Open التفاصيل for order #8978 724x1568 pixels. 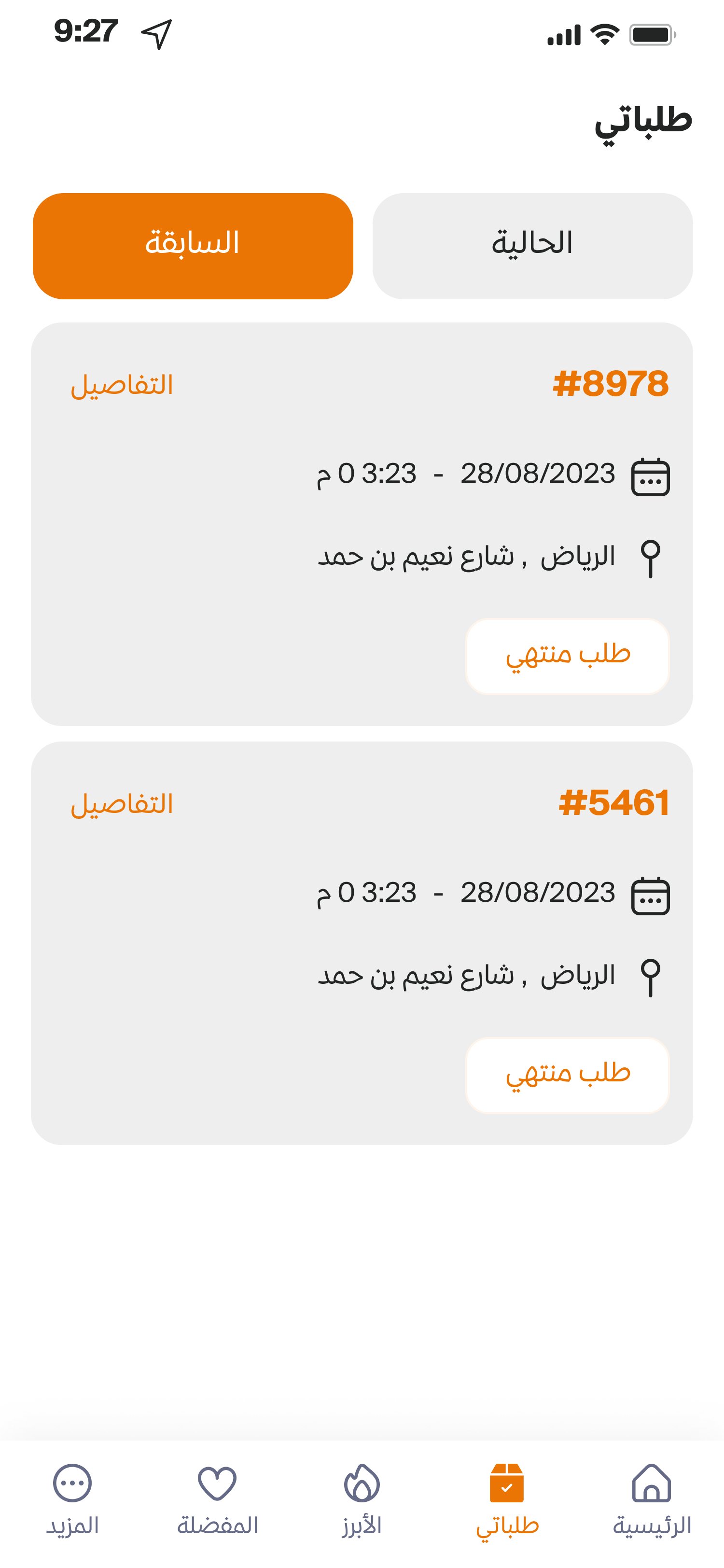[122, 385]
